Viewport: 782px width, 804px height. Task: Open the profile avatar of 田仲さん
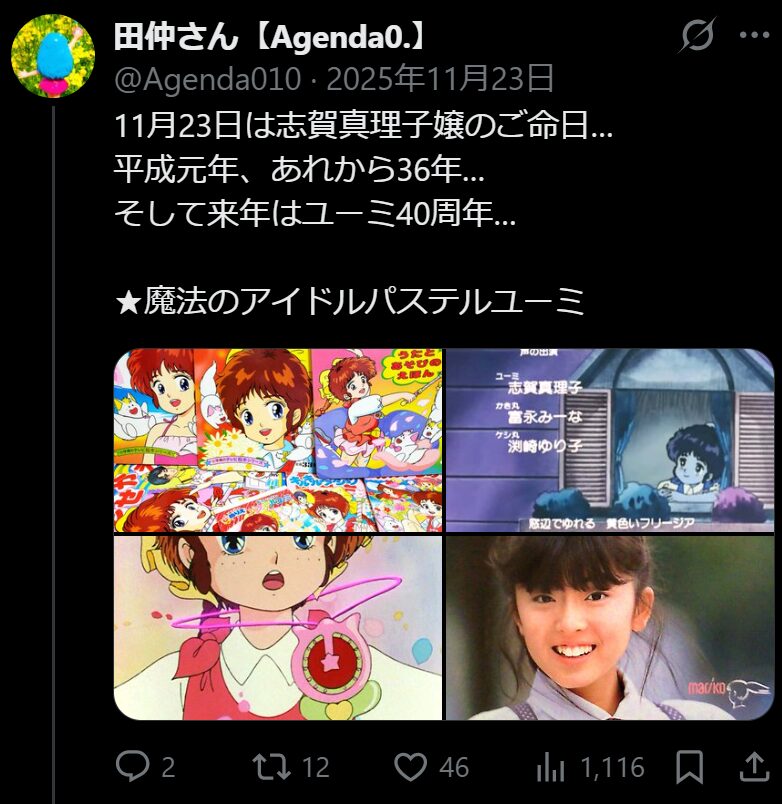(x=53, y=56)
